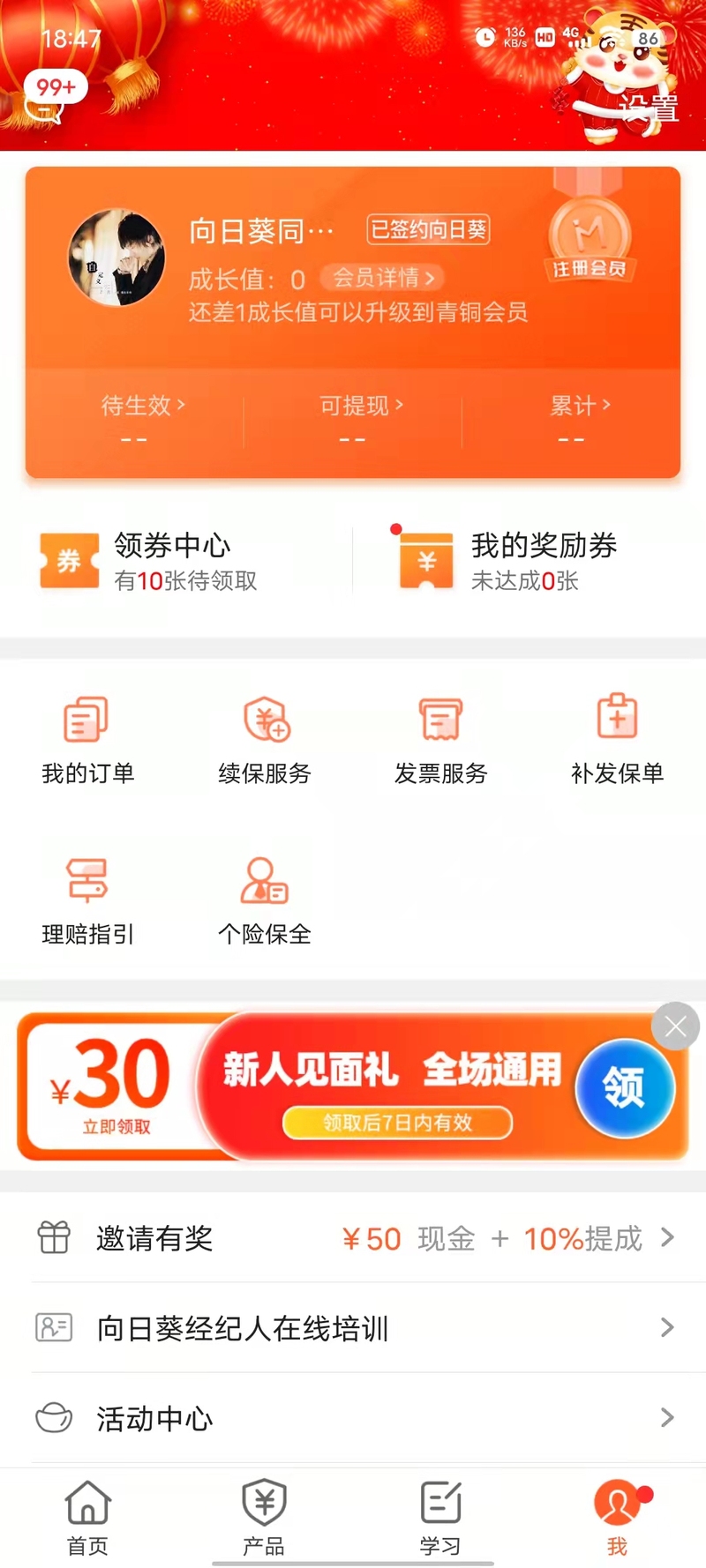Claim the ¥30 newcomer gift with 领 button
This screenshot has width=706, height=1568.
624,1087
